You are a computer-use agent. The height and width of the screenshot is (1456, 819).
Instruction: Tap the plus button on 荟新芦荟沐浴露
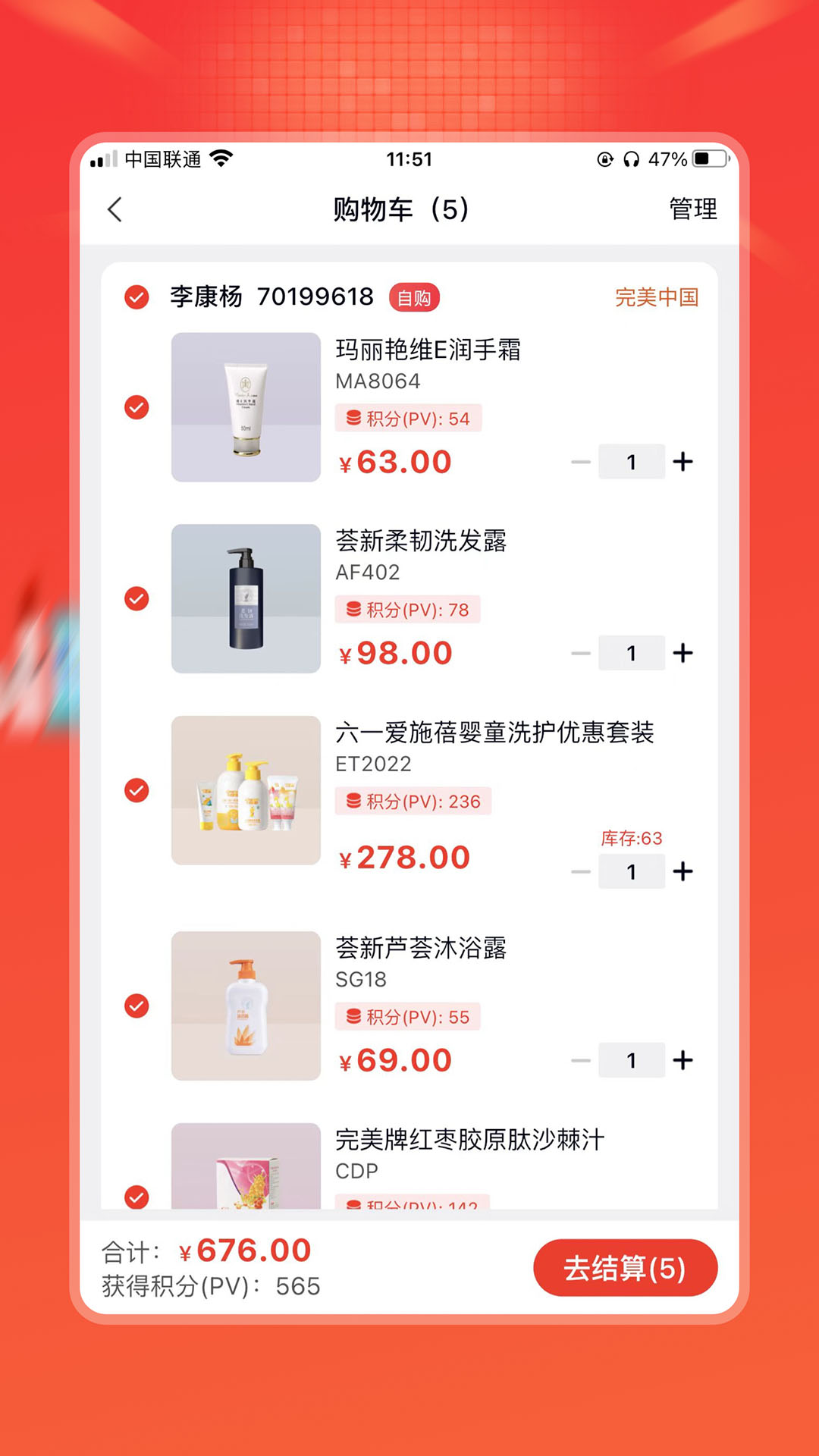coord(684,1060)
